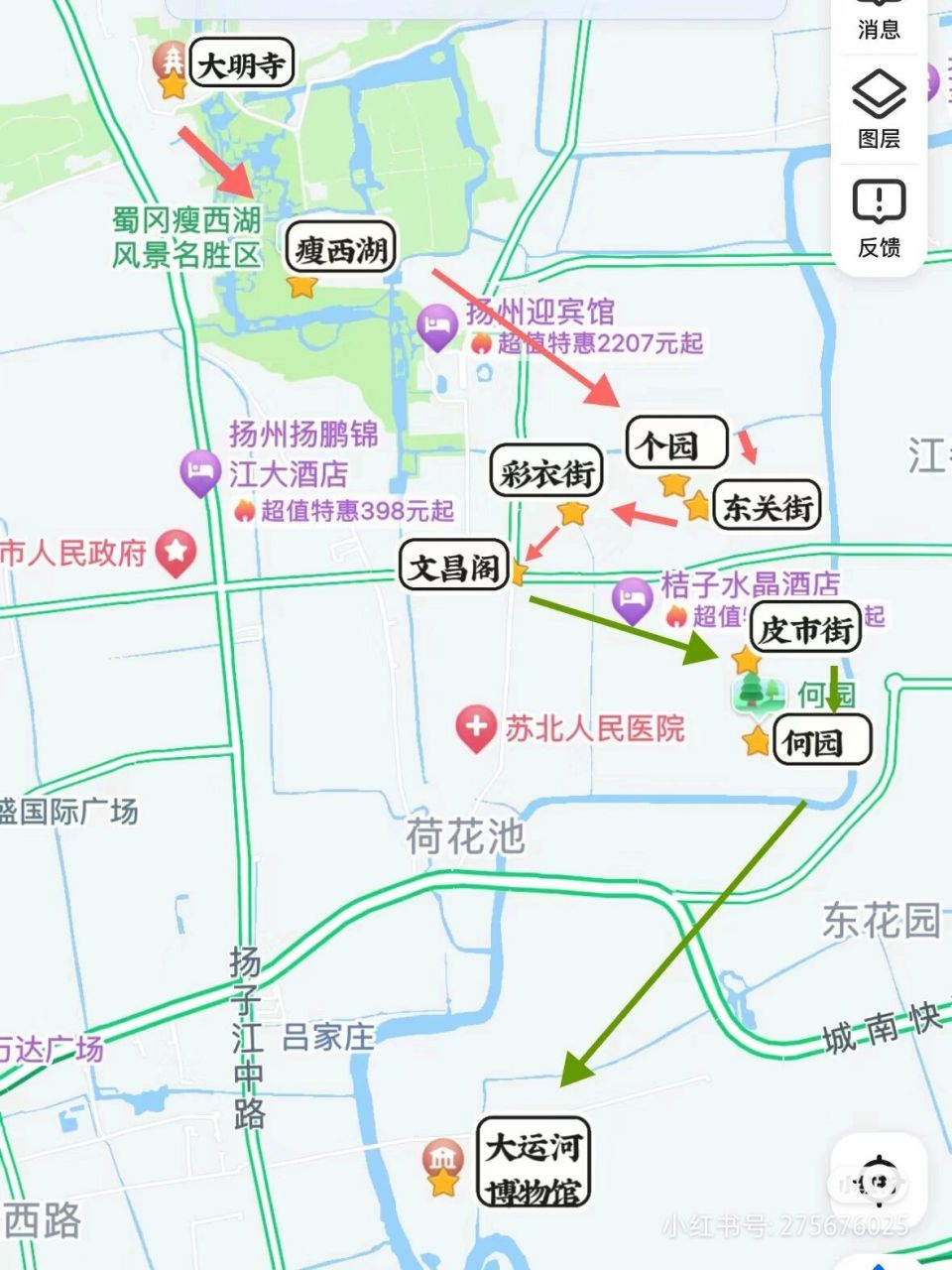Screen dimensions: 952x1270
Task: Click the 文昌阁 label
Action: [x=457, y=563]
